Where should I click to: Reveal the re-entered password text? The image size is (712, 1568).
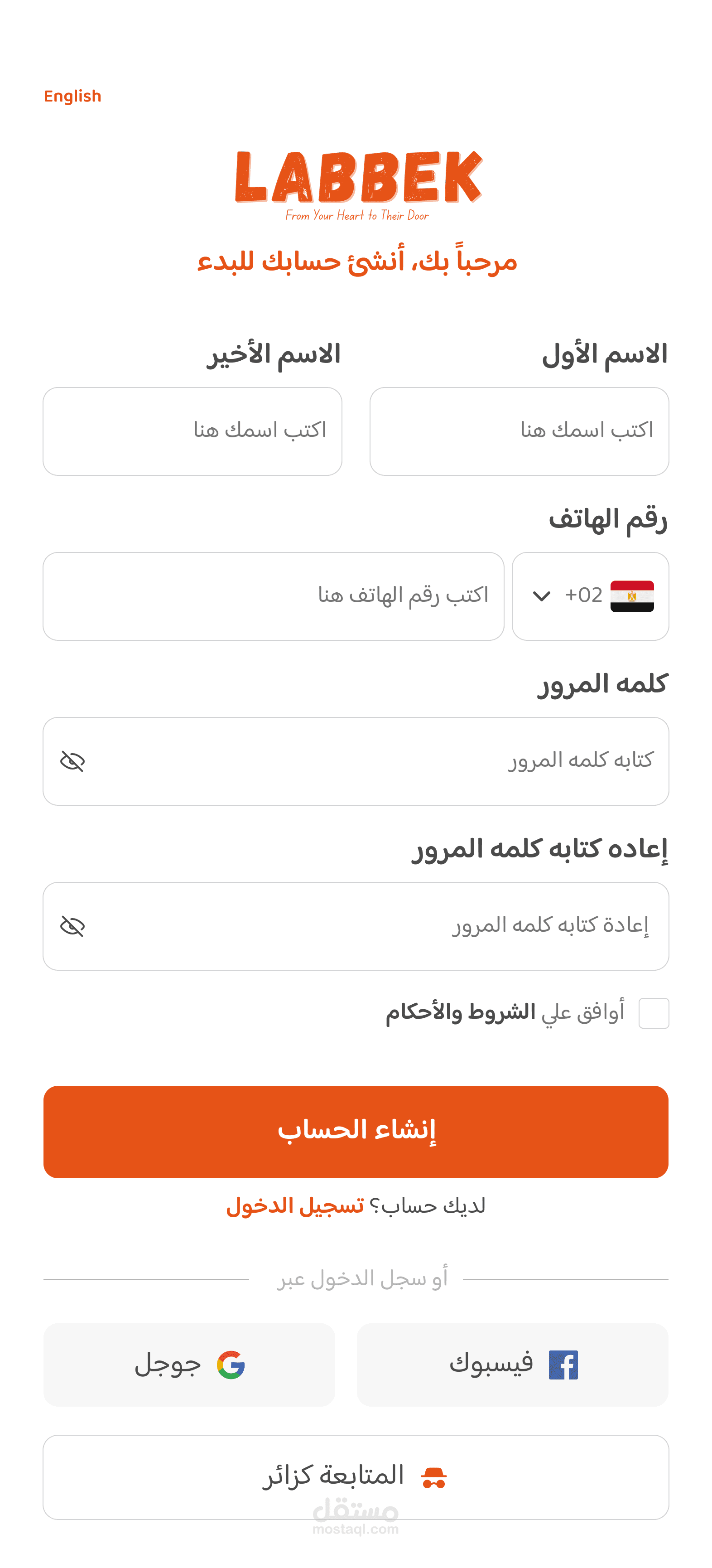pyautogui.click(x=72, y=926)
